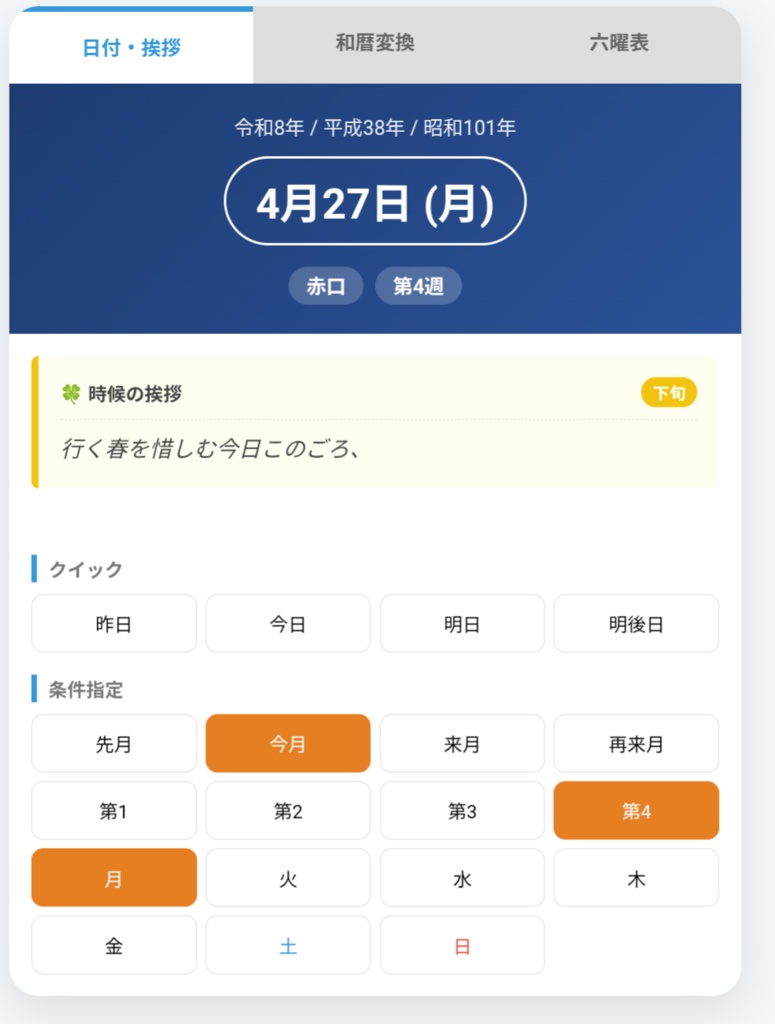Select 今日 to show today
Screen dimensions: 775x1024
point(287,623)
